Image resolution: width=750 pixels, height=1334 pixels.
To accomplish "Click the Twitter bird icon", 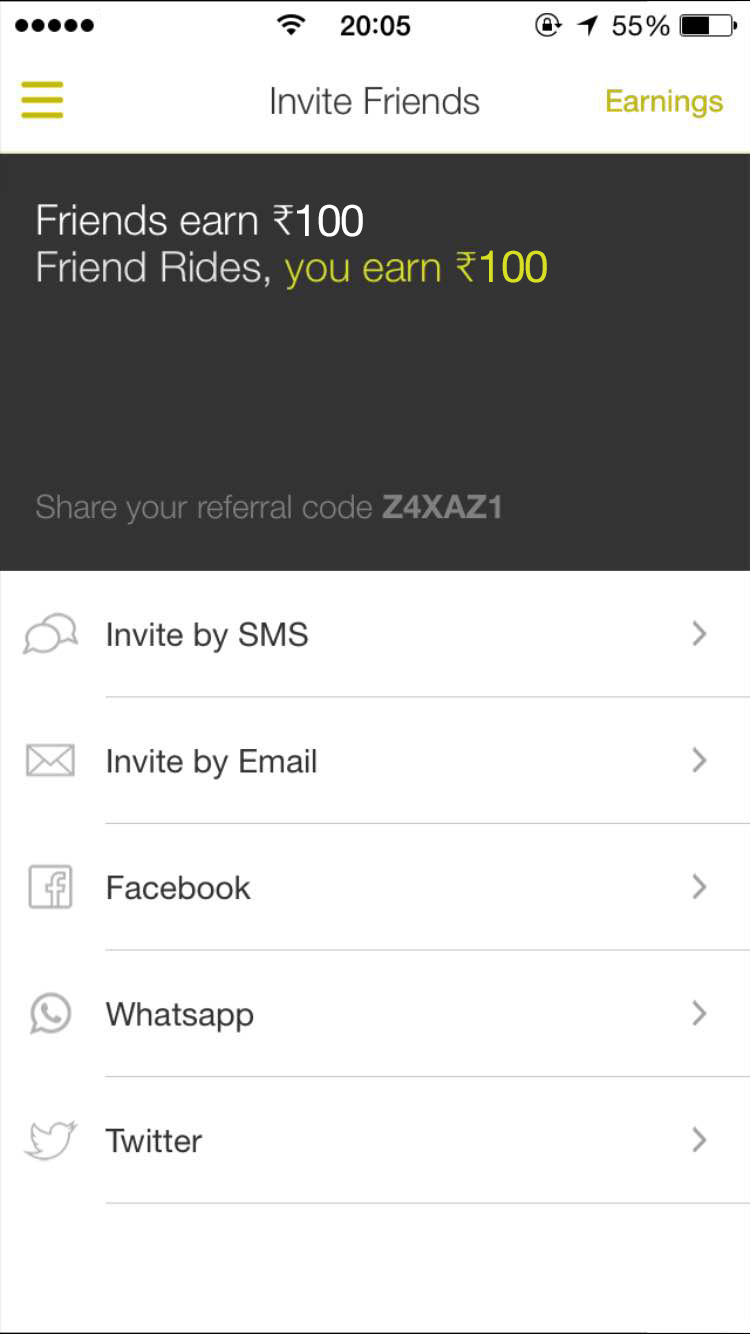I will (x=50, y=1140).
